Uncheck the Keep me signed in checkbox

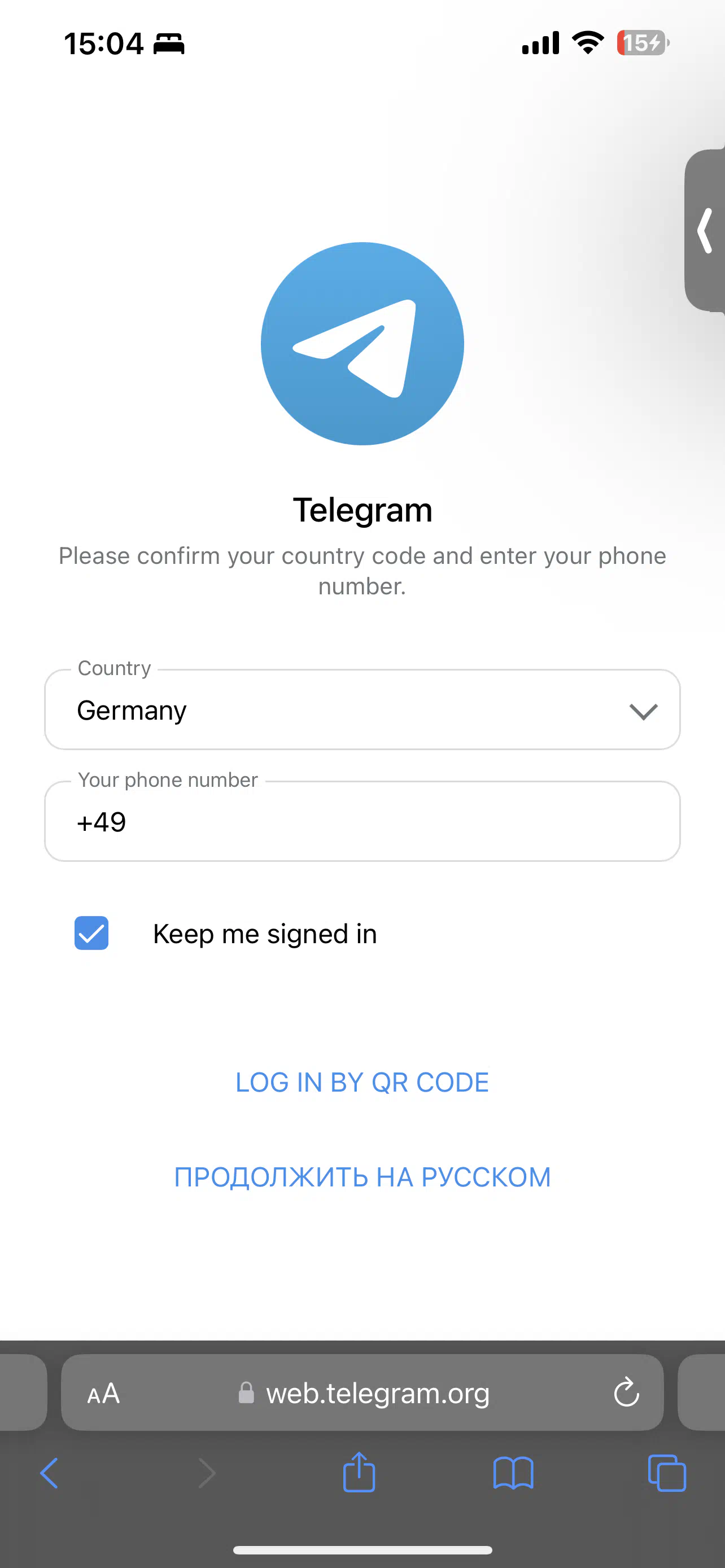pyautogui.click(x=91, y=933)
